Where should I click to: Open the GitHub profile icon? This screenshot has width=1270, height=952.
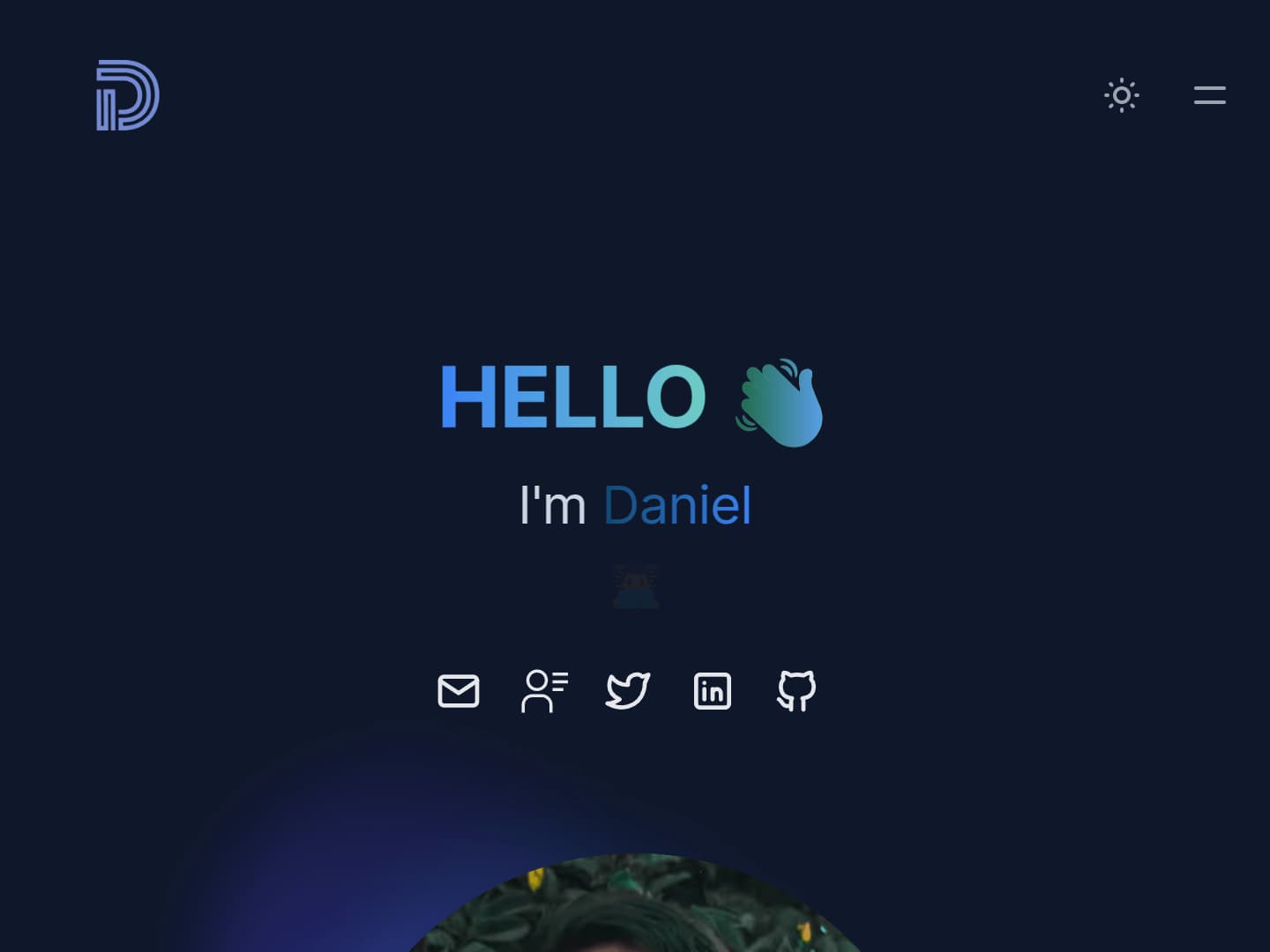coord(796,691)
